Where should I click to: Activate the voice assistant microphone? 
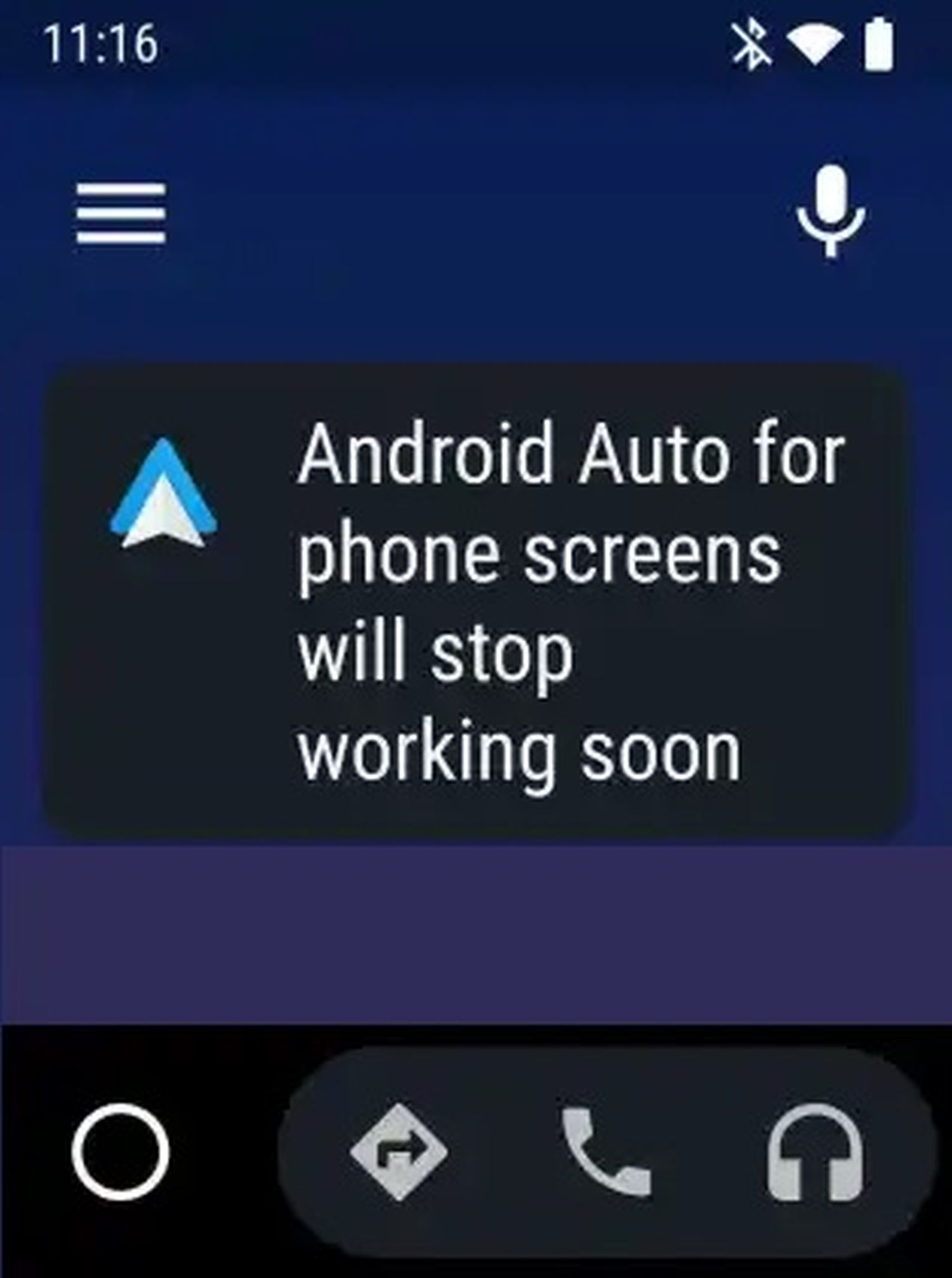click(x=831, y=211)
